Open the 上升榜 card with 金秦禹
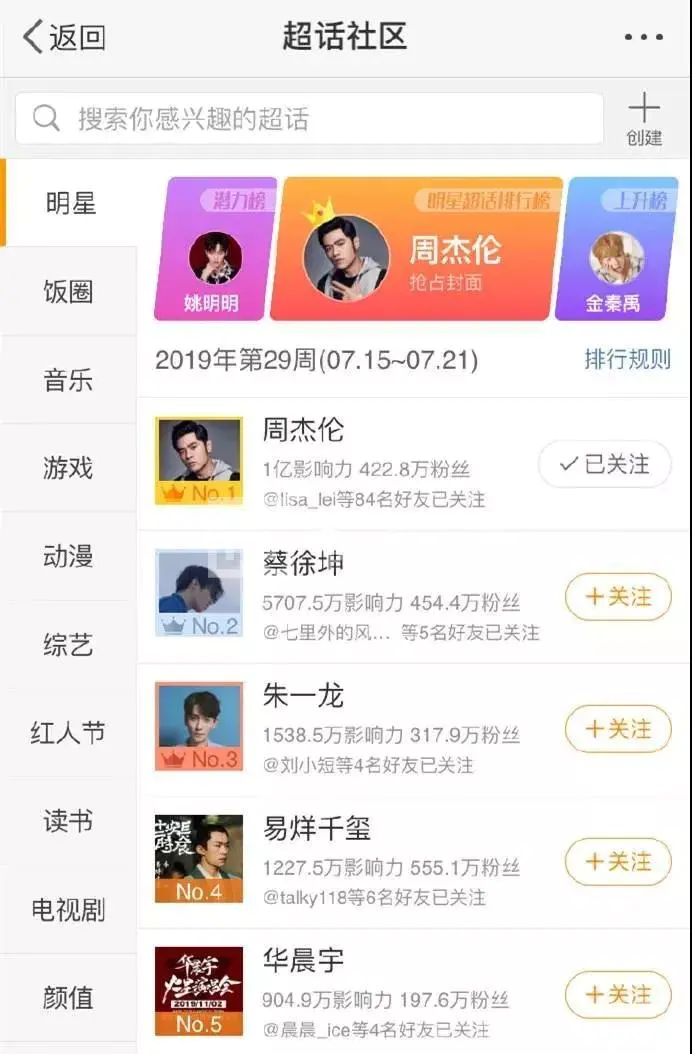 point(615,250)
